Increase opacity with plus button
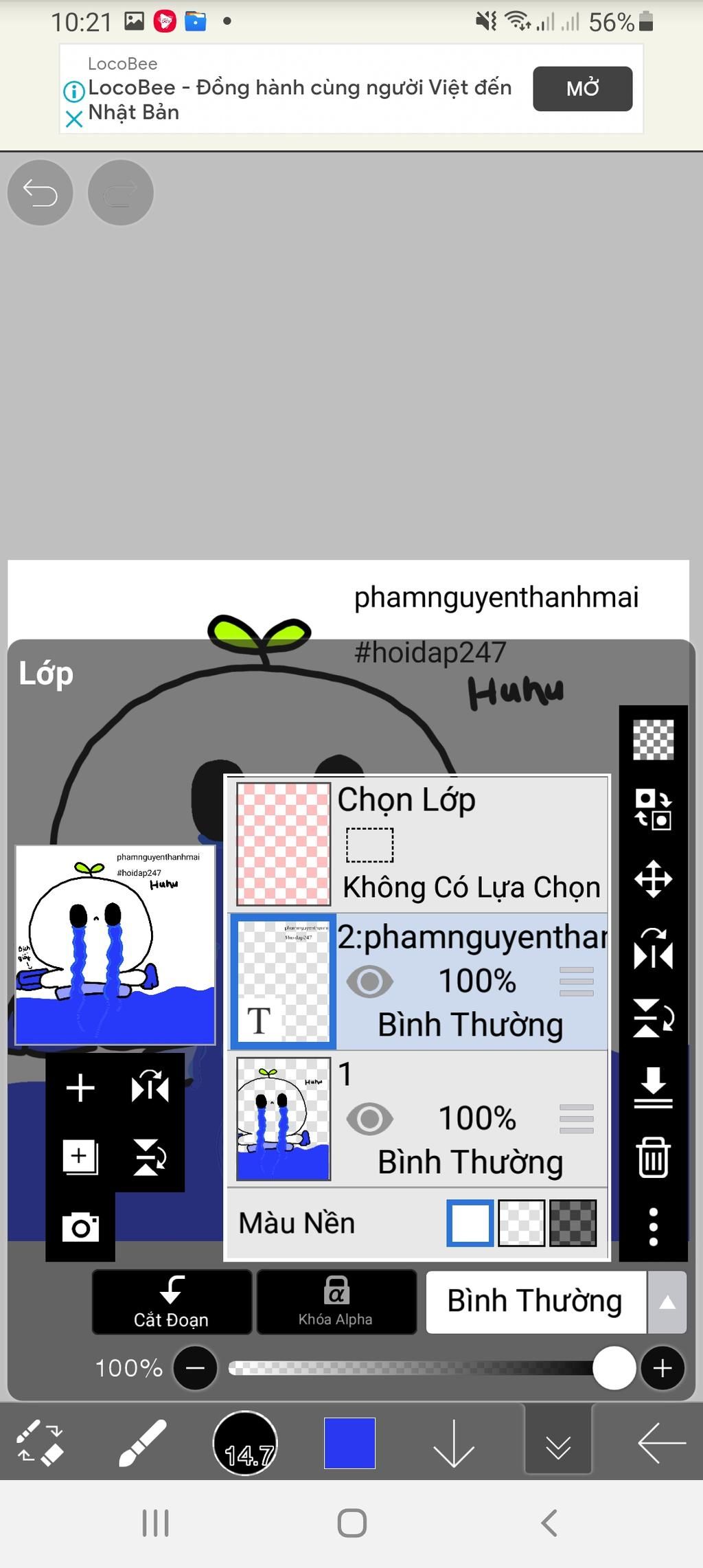This screenshot has width=703, height=1568. (662, 1368)
